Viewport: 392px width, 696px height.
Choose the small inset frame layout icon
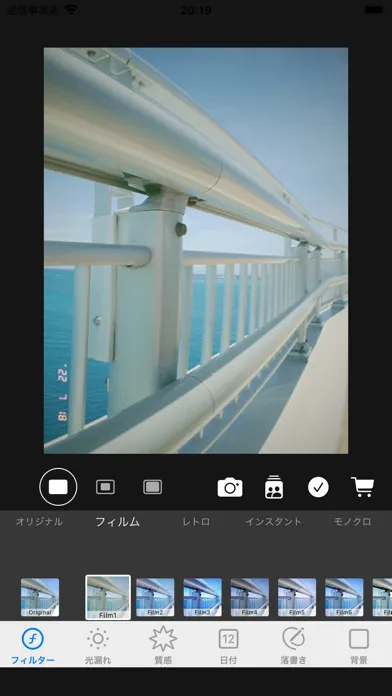point(105,487)
